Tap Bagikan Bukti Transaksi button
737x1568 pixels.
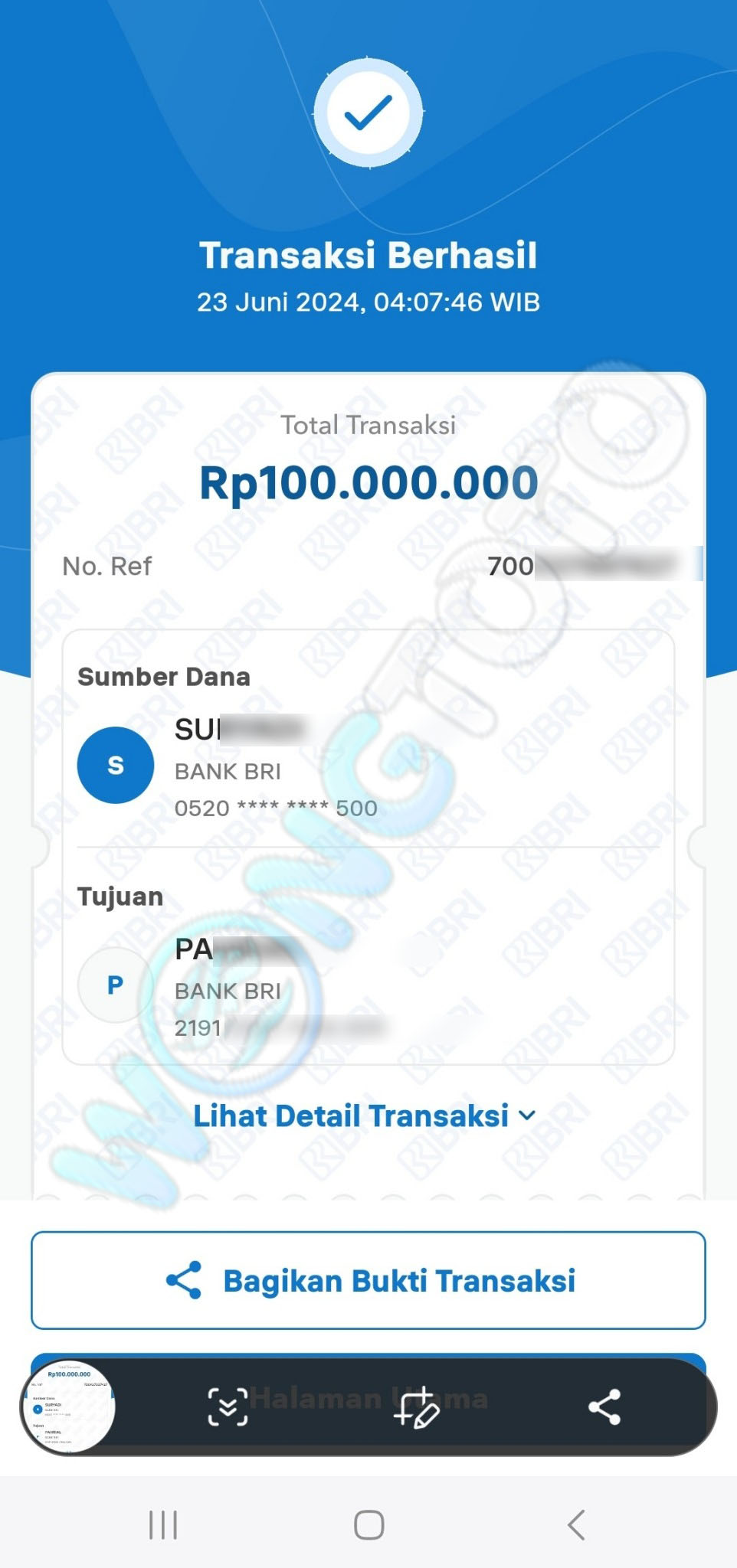tap(368, 1280)
